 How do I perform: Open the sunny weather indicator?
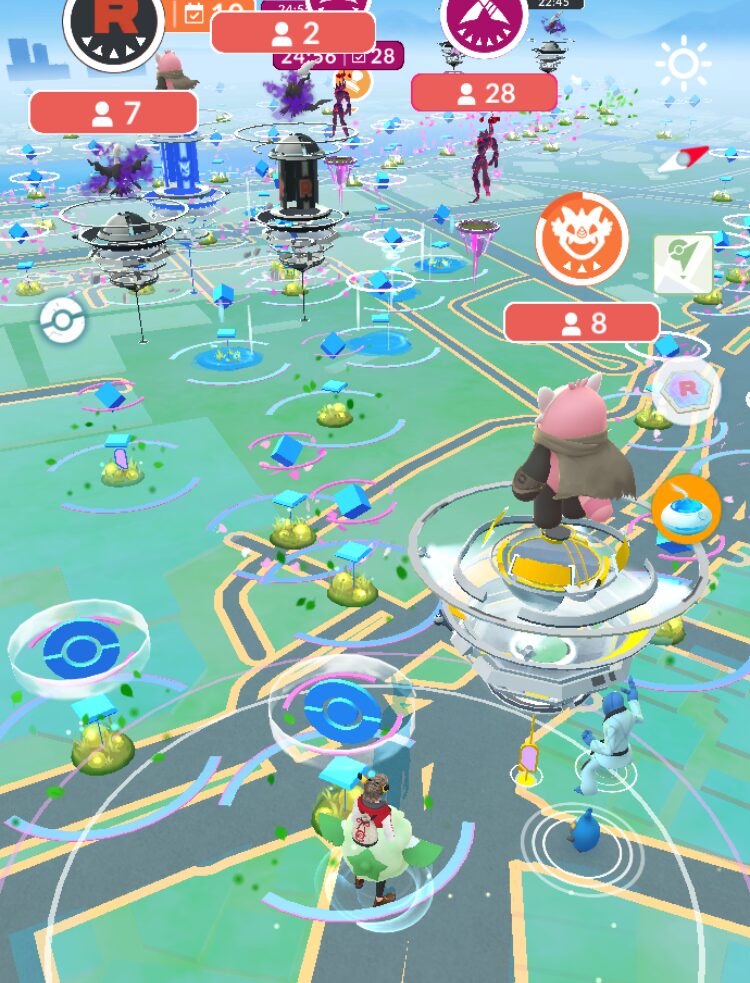pyautogui.click(x=683, y=64)
